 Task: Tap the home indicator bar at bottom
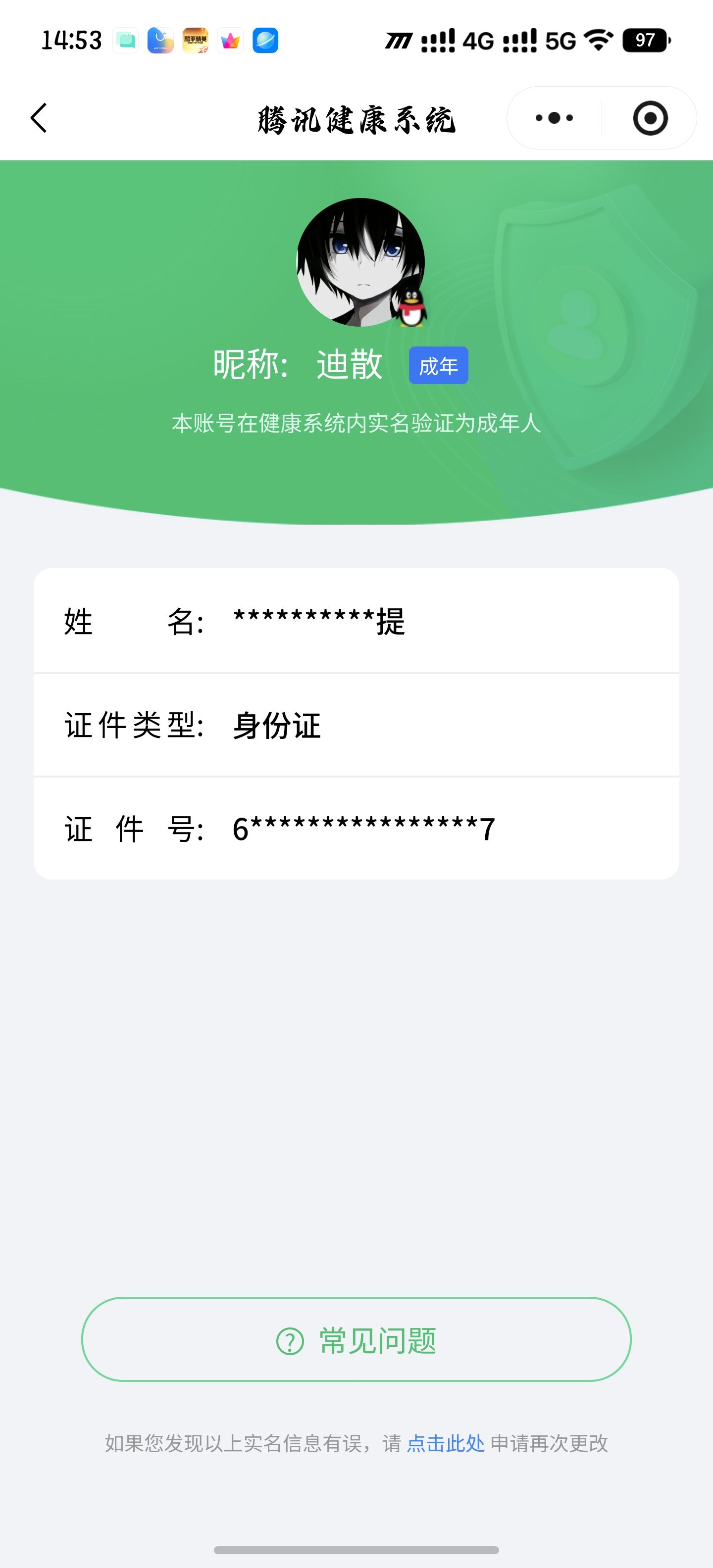(356, 1550)
